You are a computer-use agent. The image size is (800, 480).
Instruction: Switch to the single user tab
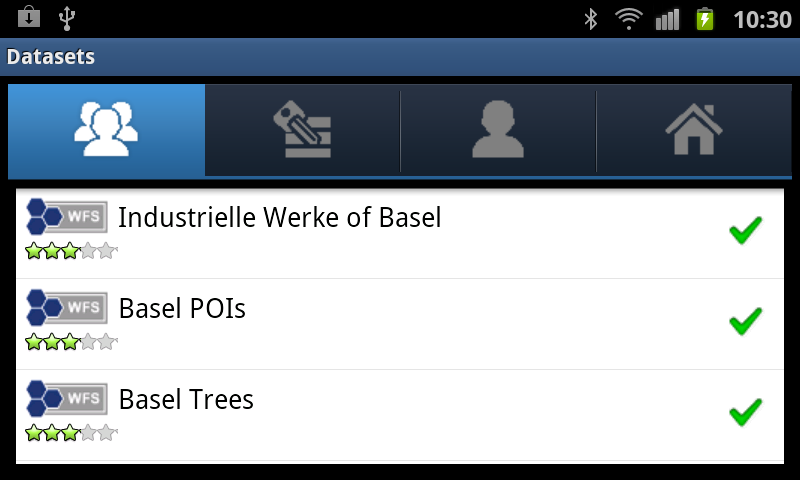click(x=498, y=130)
